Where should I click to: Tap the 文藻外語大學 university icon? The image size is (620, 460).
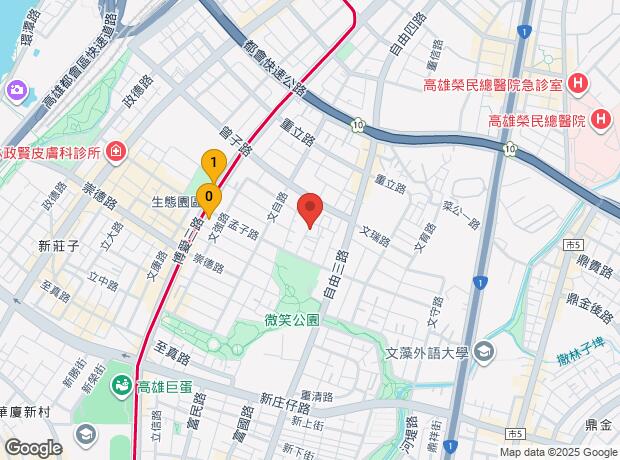click(485, 351)
